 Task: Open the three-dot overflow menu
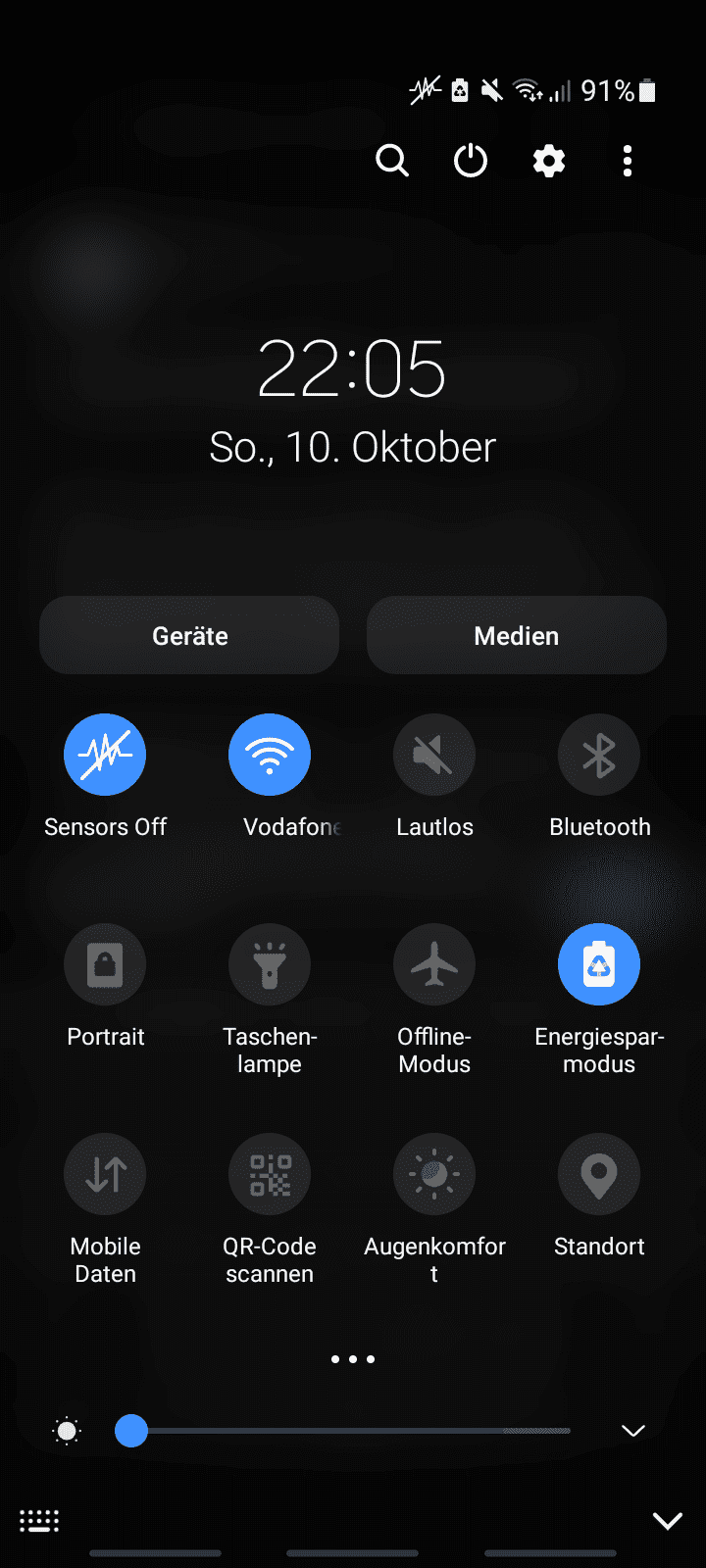(628, 160)
